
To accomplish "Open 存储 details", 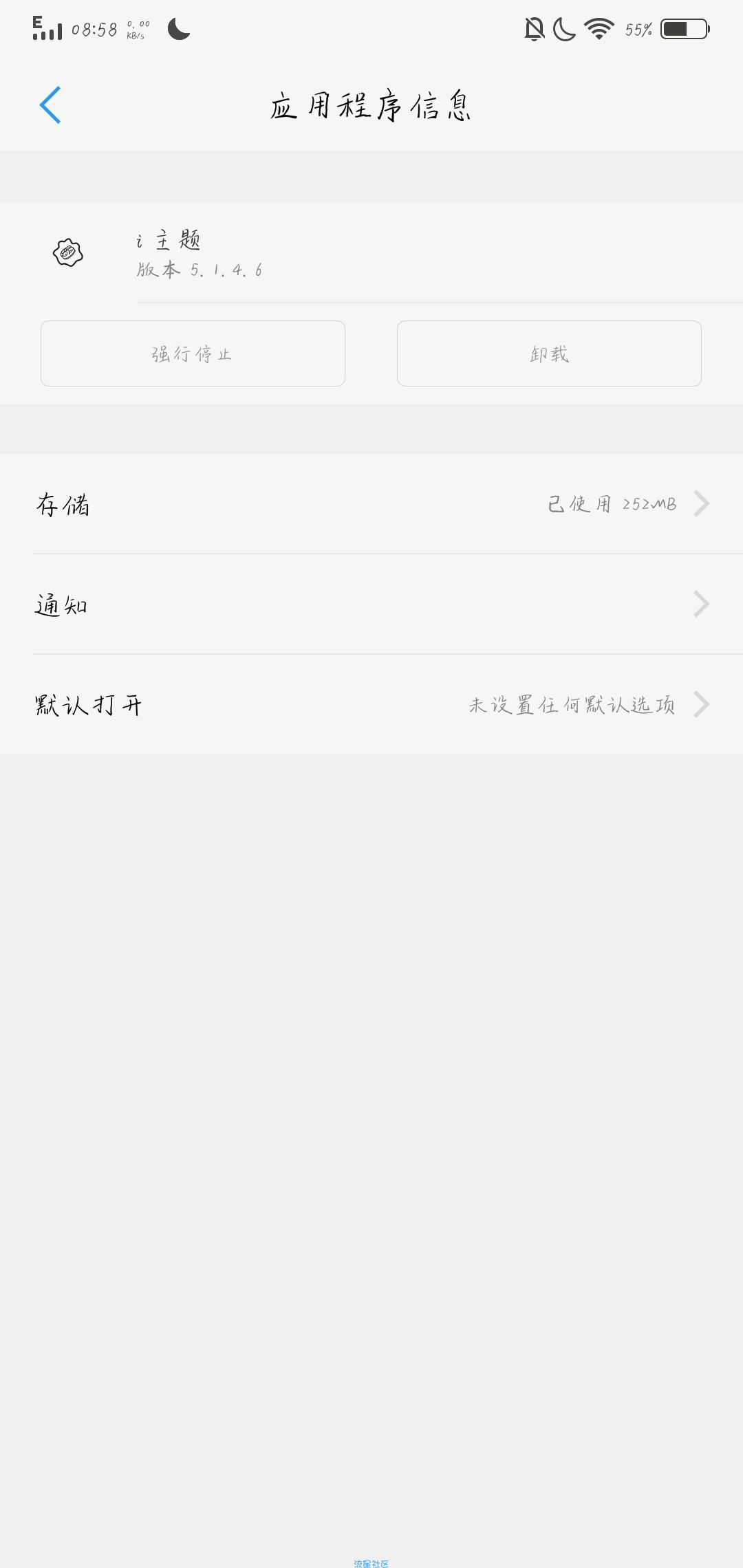I will click(371, 504).
